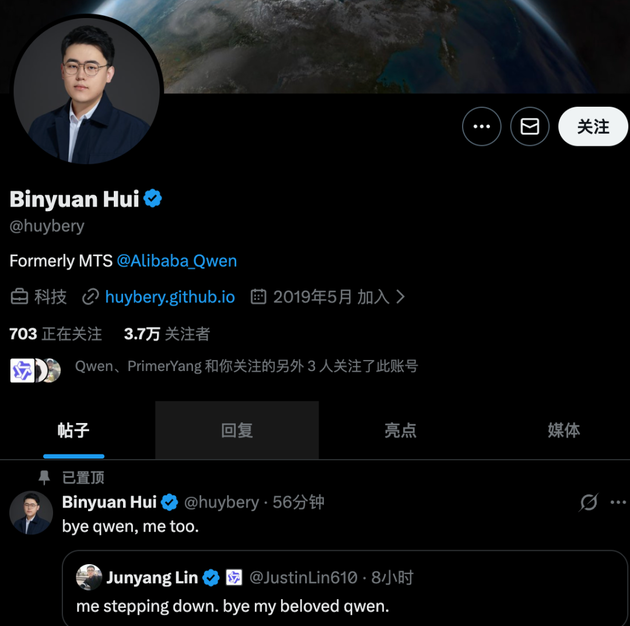Follow Binyuan Hui with the 关注 button
630x626 pixels.
[593, 127]
